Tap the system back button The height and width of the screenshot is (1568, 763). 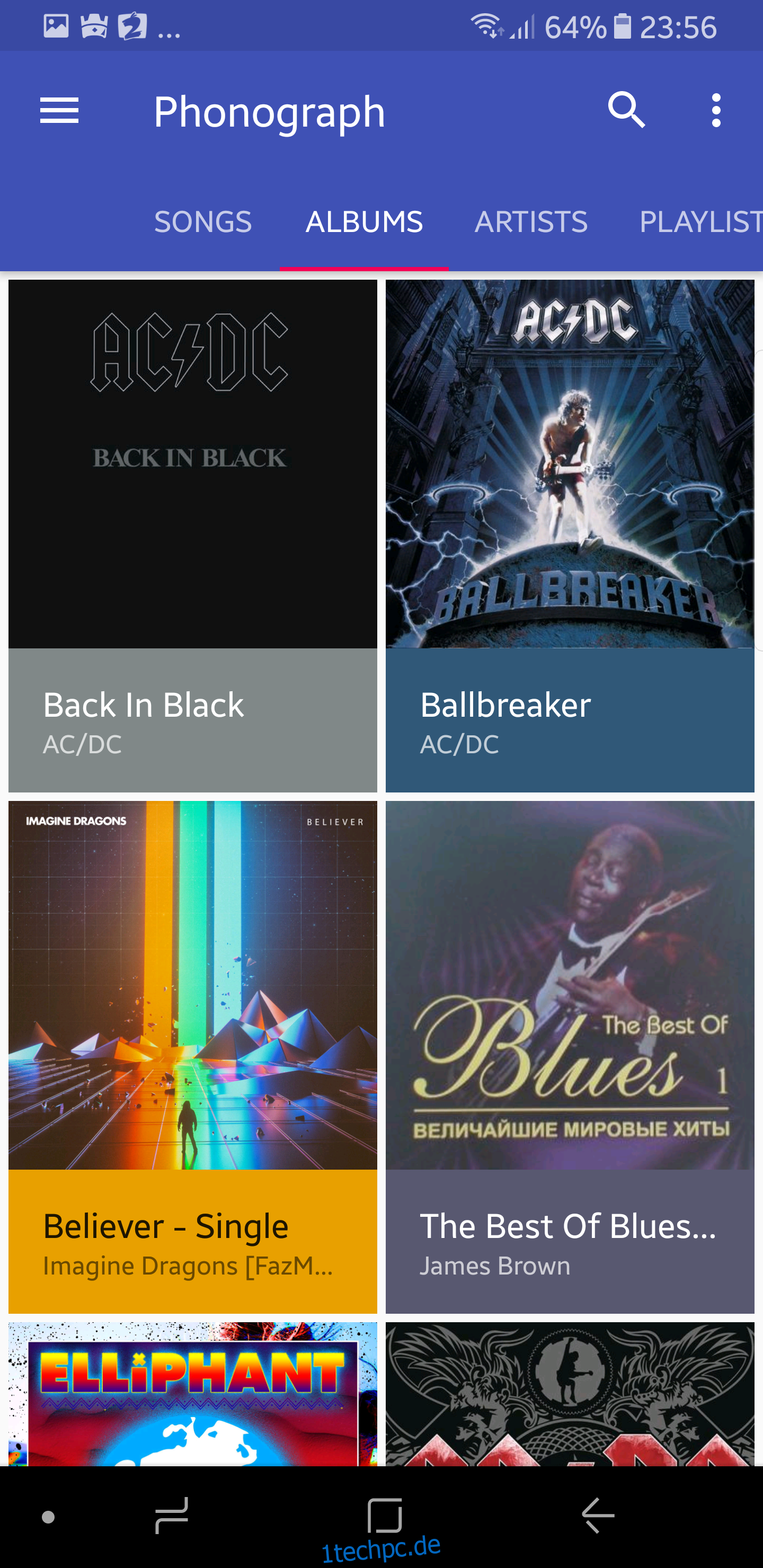pyautogui.click(x=598, y=1515)
